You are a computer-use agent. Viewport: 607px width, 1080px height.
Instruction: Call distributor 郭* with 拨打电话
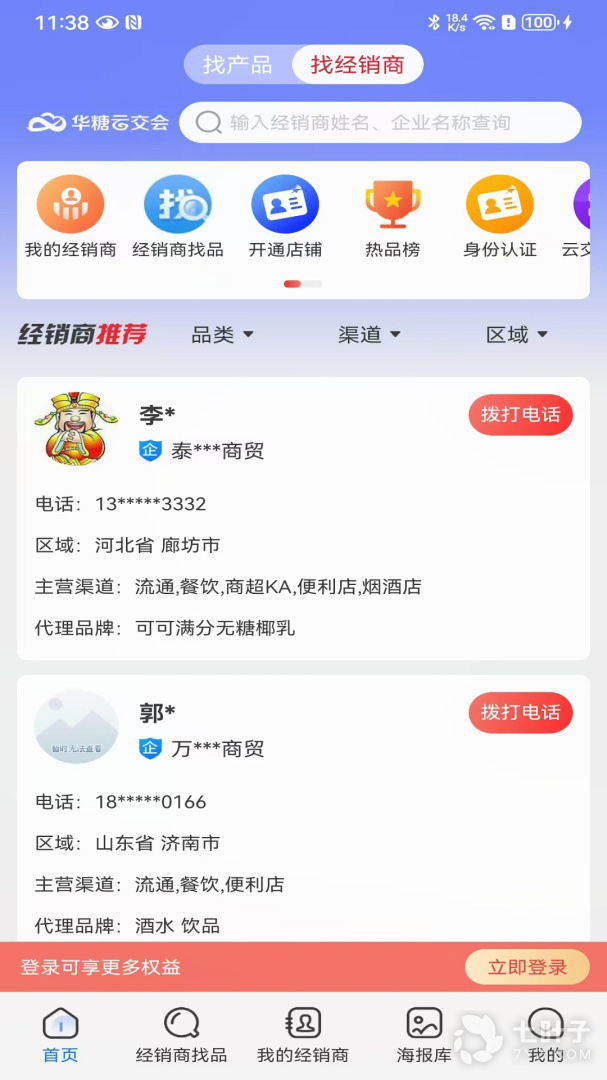(520, 713)
